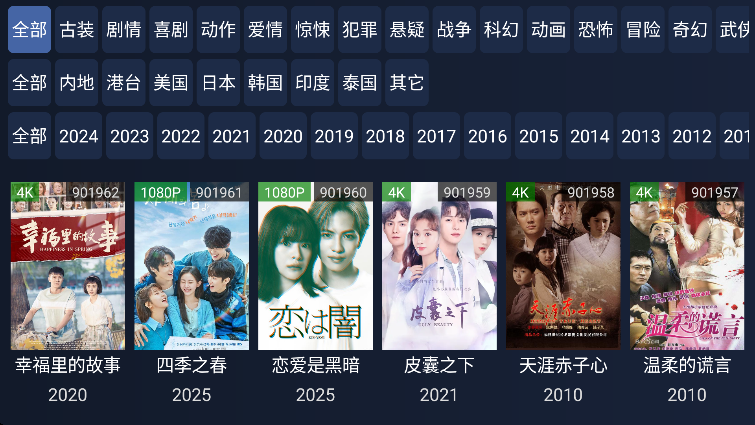This screenshot has height=425, width=755.
Task: Select 全部 in the genre row
Action: (x=30, y=30)
